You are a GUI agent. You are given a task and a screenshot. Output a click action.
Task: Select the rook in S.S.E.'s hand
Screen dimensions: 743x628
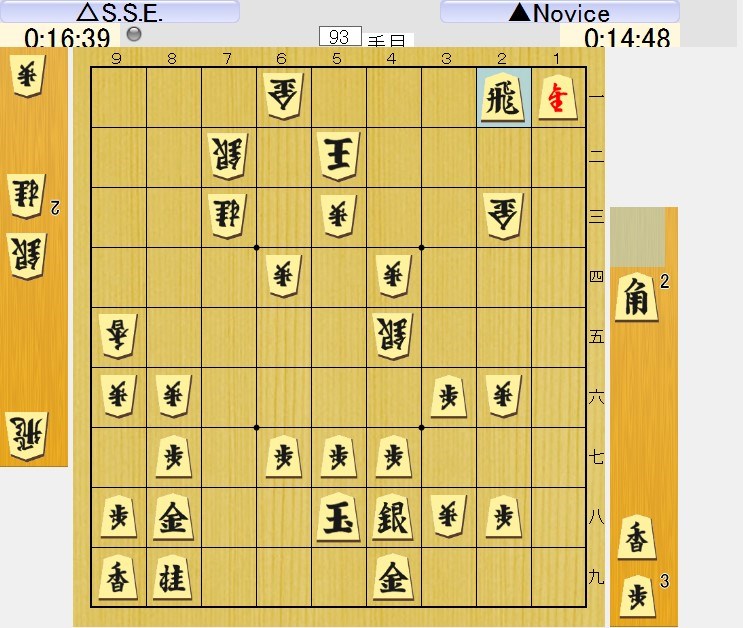(26, 436)
